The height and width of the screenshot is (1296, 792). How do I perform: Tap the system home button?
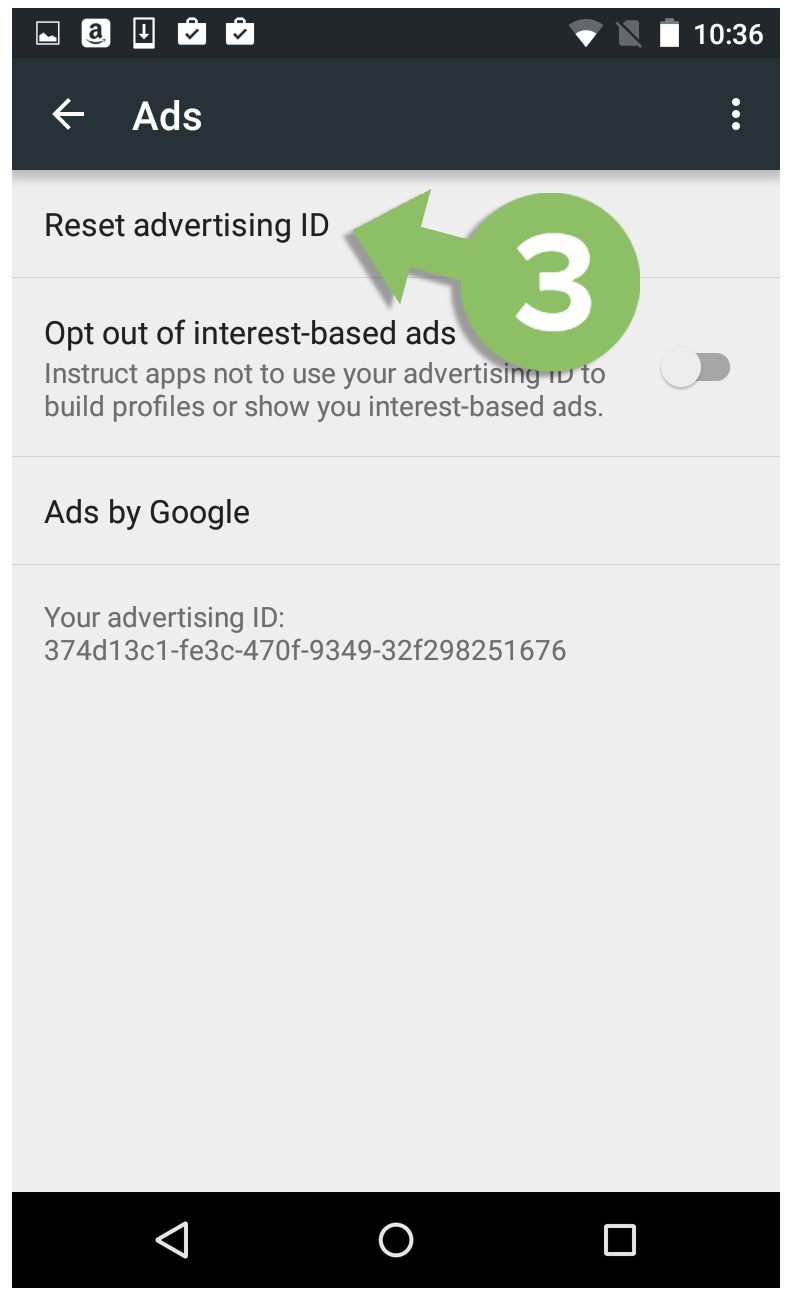(x=396, y=1240)
